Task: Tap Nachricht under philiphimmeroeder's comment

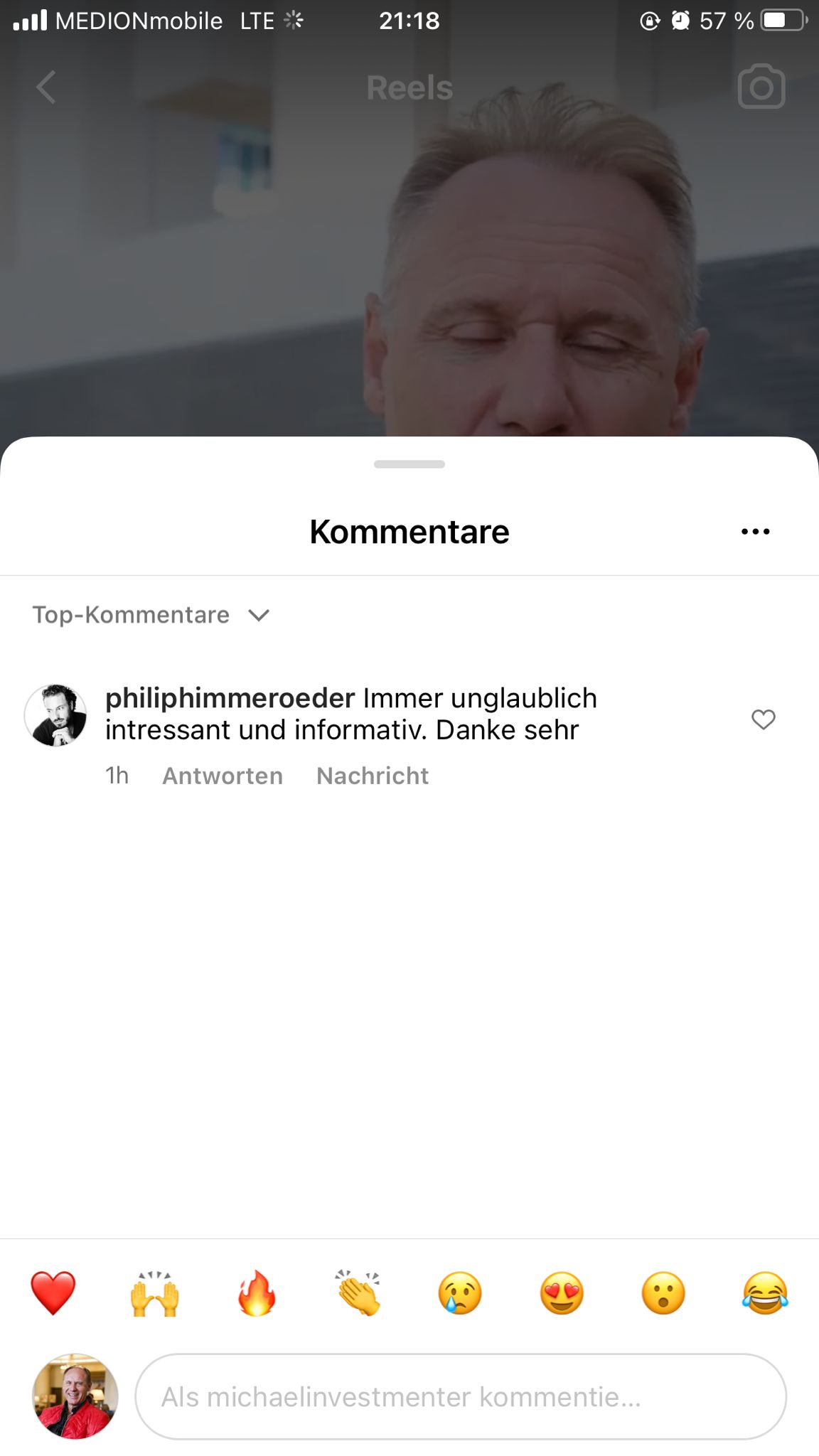Action: [372, 776]
